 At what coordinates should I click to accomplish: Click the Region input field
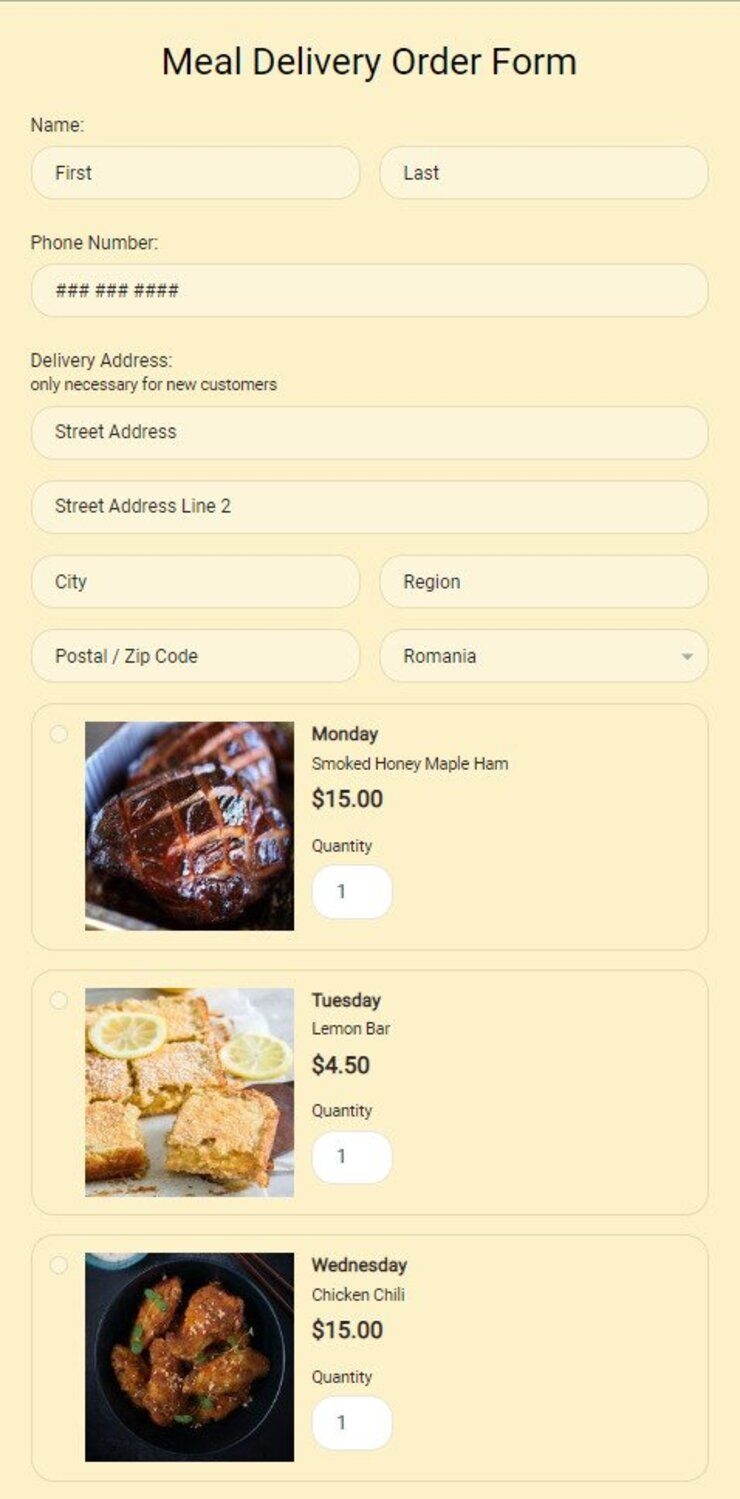pyautogui.click(x=543, y=581)
